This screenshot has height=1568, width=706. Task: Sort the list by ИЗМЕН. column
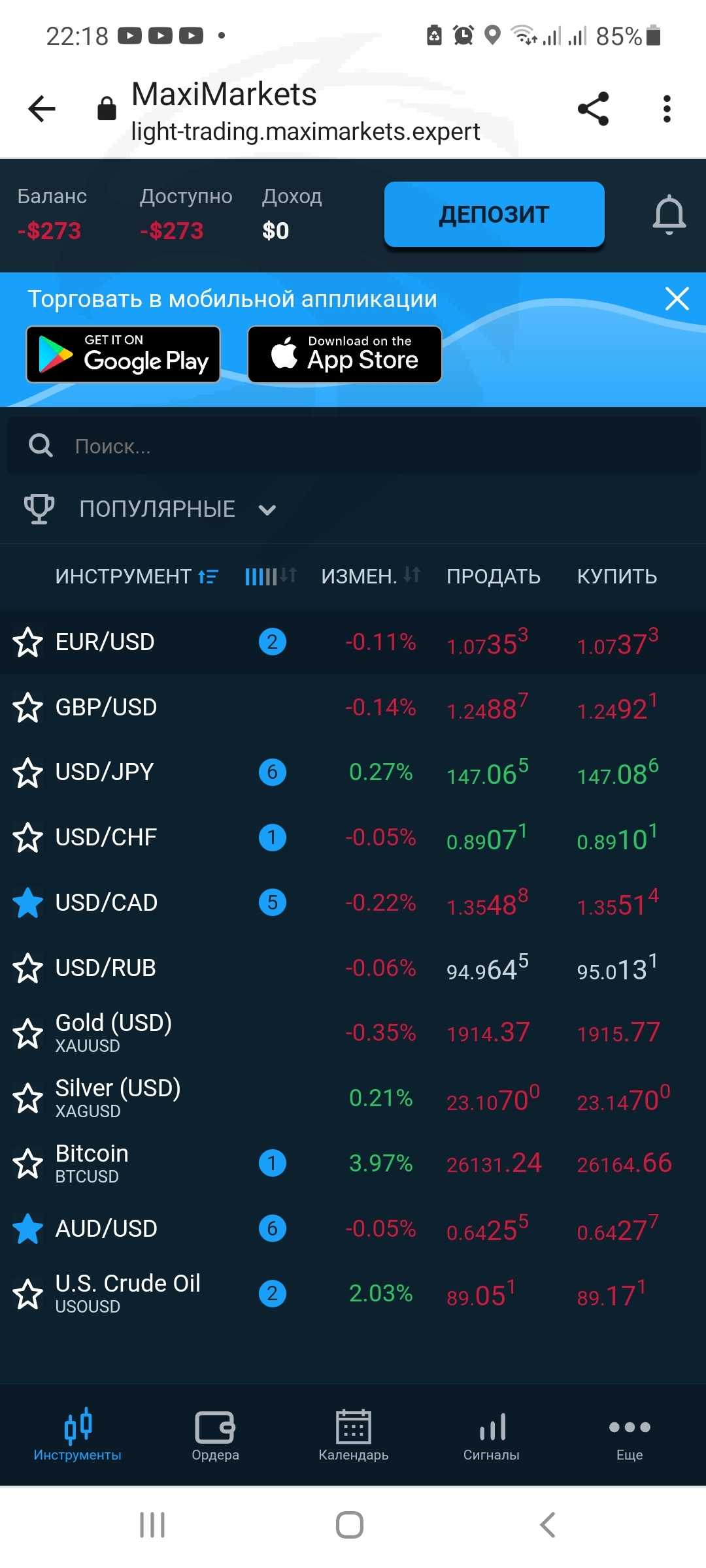(371, 576)
